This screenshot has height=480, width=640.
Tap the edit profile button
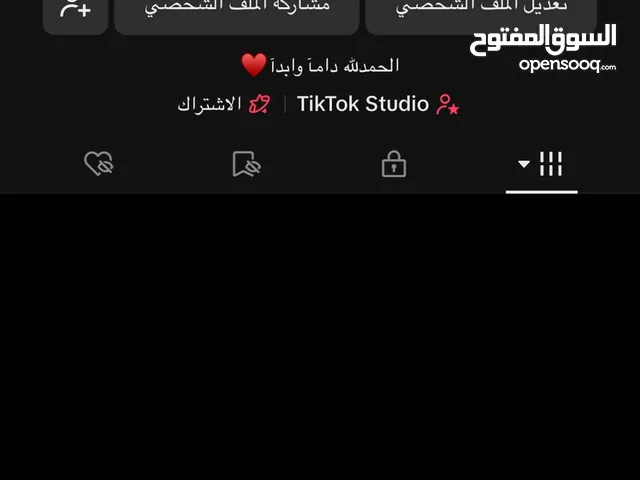pos(481,10)
